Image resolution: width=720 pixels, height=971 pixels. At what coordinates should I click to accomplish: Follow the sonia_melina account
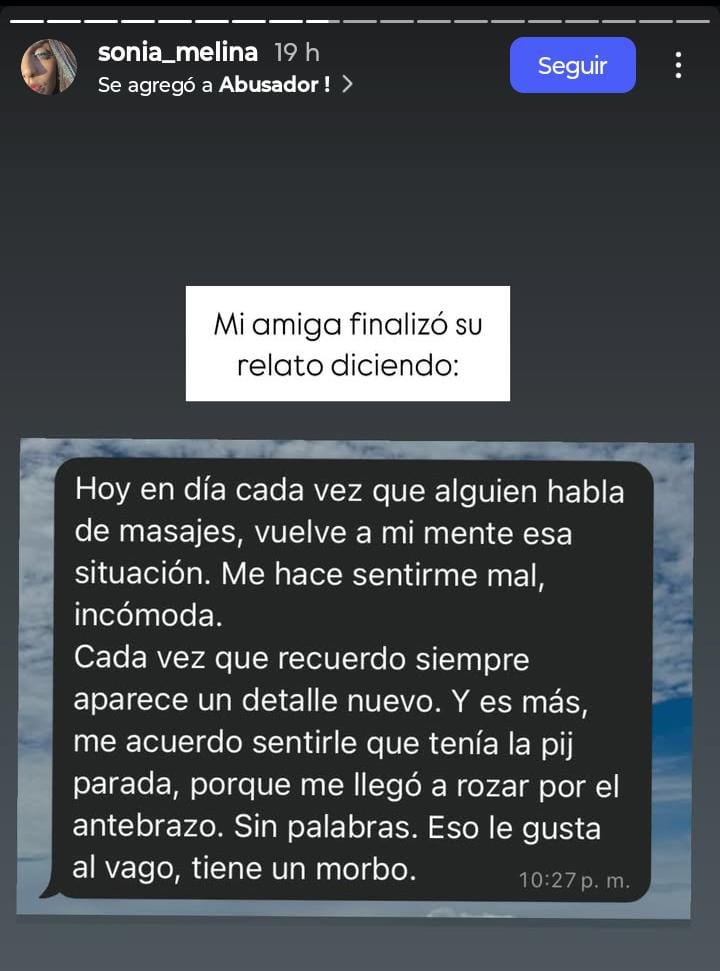(572, 66)
